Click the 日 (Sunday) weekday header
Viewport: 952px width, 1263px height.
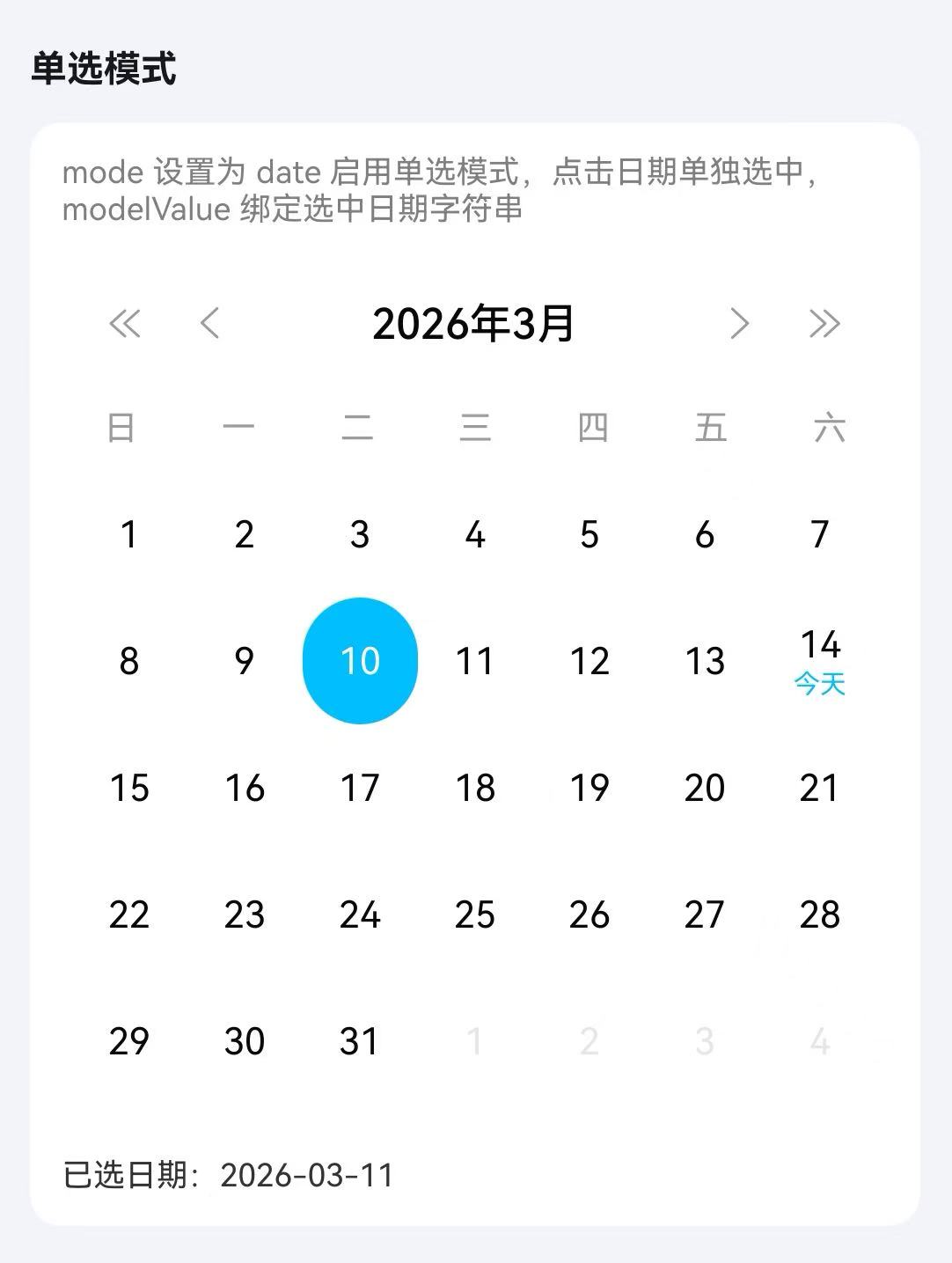(123, 429)
